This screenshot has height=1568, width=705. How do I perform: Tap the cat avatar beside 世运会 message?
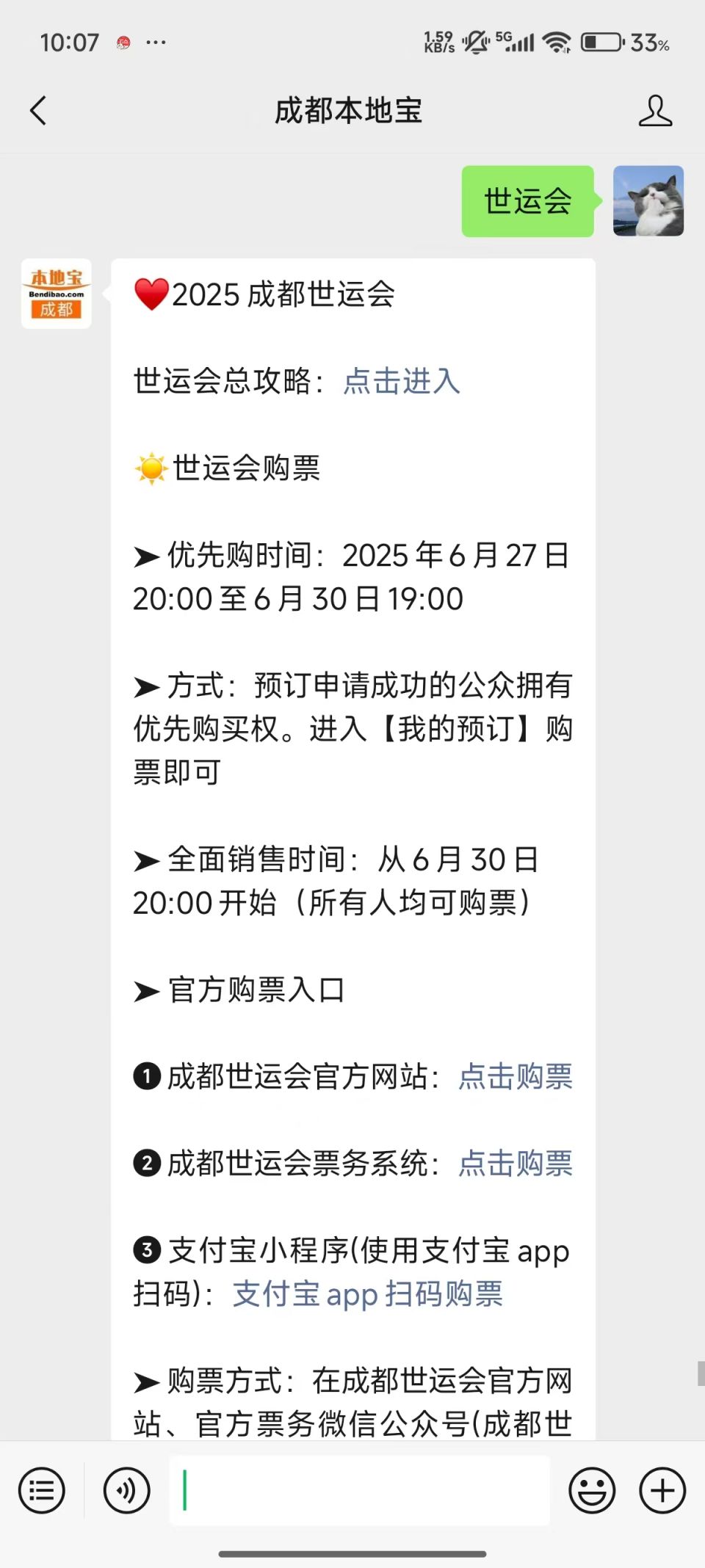648,201
